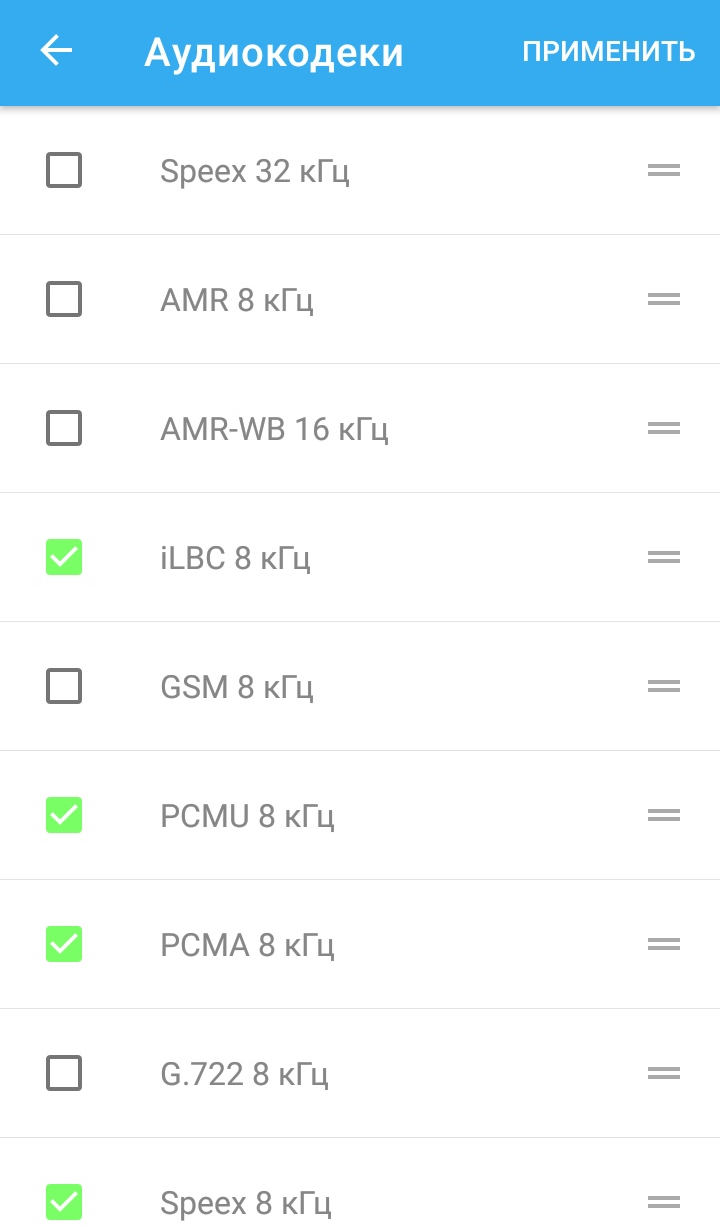Uncheck the iLBC 8 кГц codec
This screenshot has height=1226, width=720.
pyautogui.click(x=64, y=557)
